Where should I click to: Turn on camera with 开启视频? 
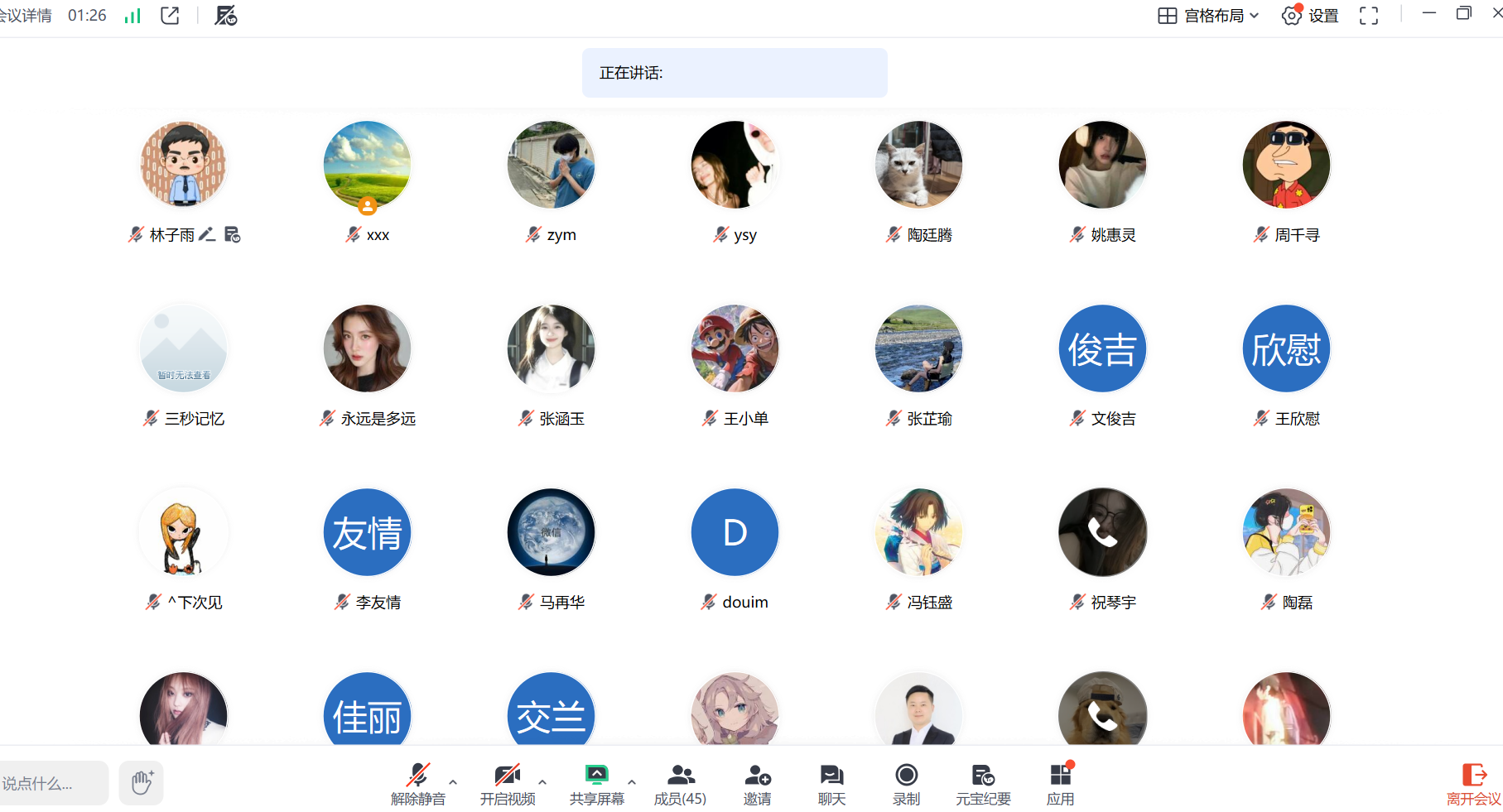[x=508, y=784]
